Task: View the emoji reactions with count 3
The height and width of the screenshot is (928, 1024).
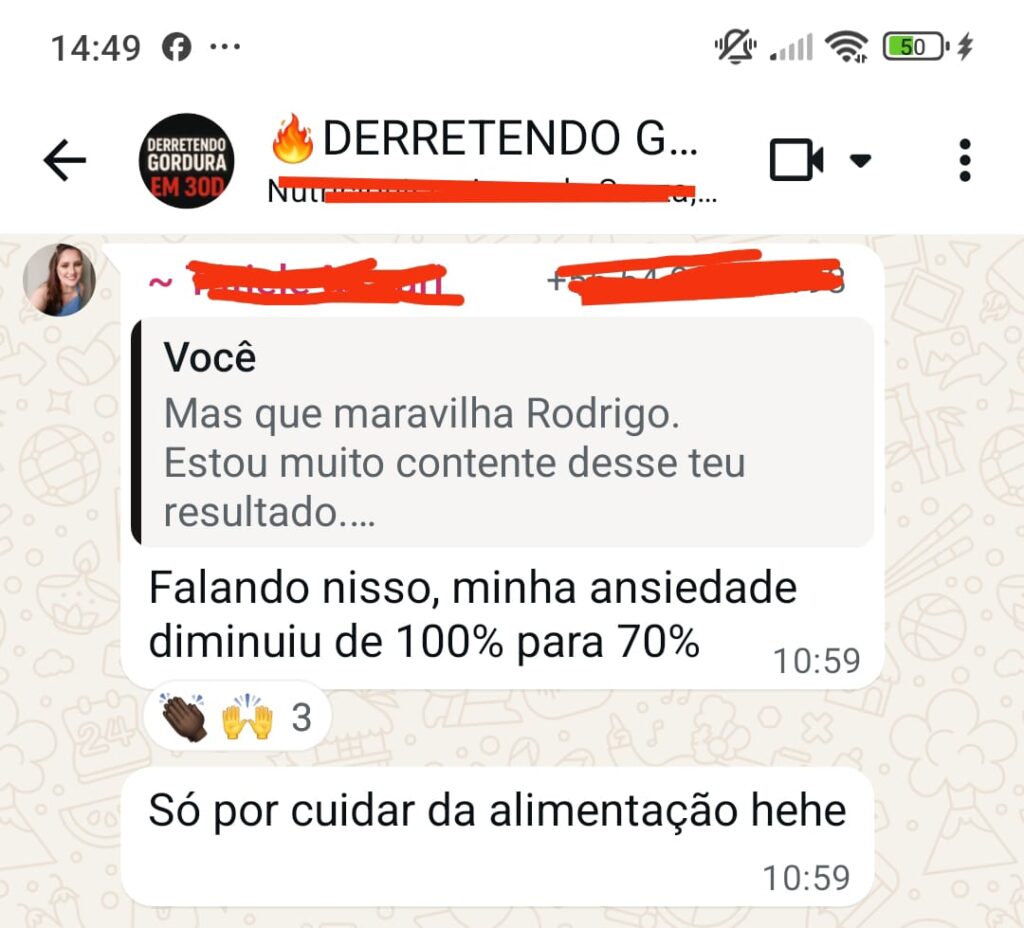Action: (234, 718)
